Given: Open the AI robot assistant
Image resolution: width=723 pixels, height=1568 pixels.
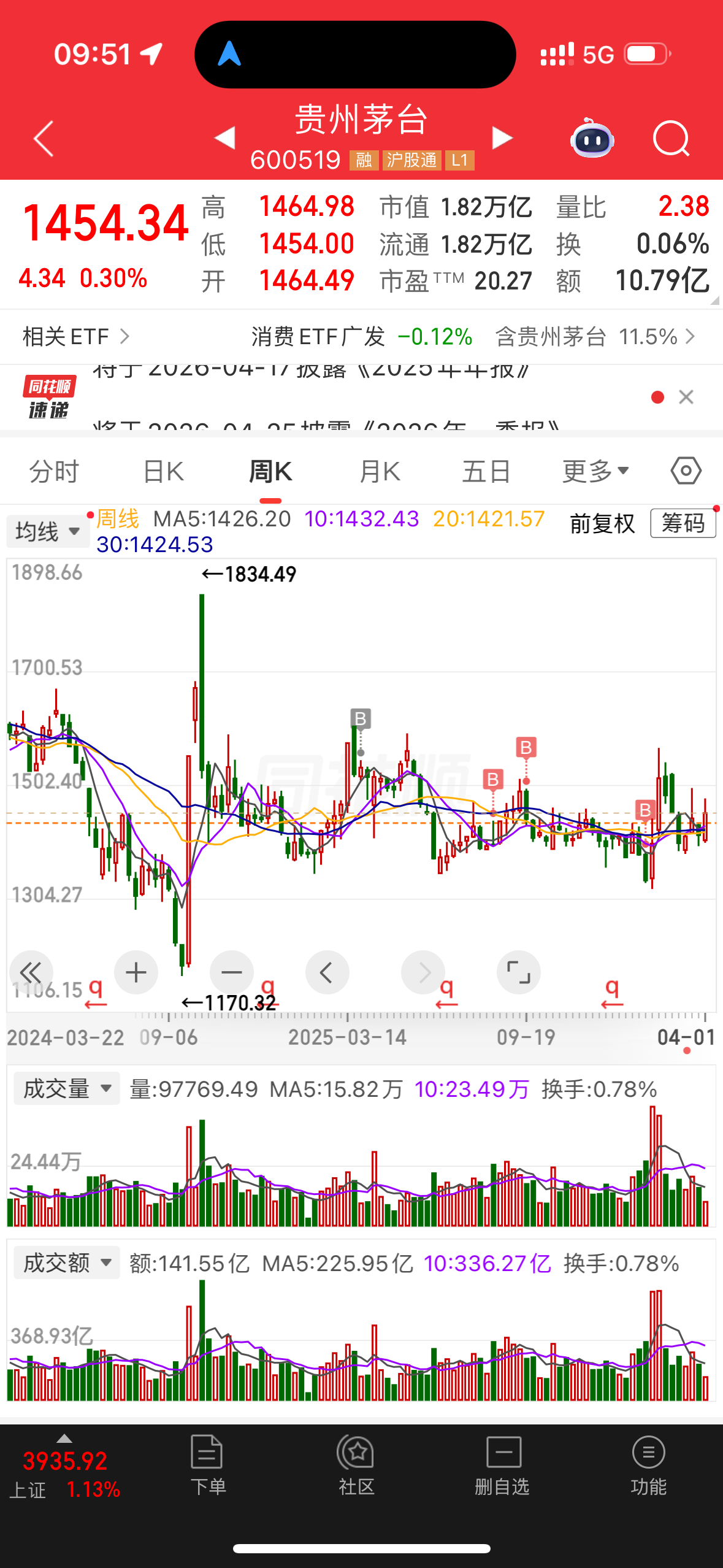Looking at the screenshot, I should 592,139.
